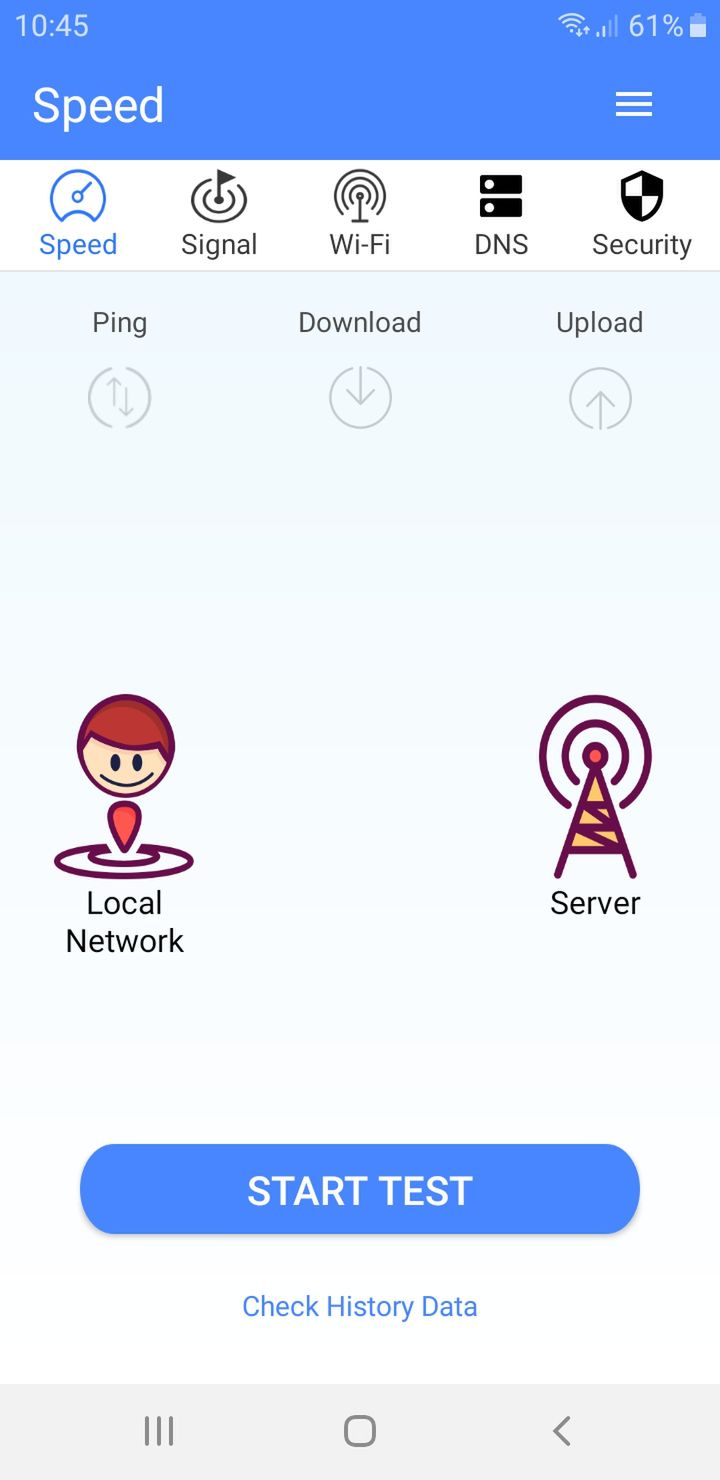720x1480 pixels.
Task: Go back using system back button
Action: pos(562,1431)
